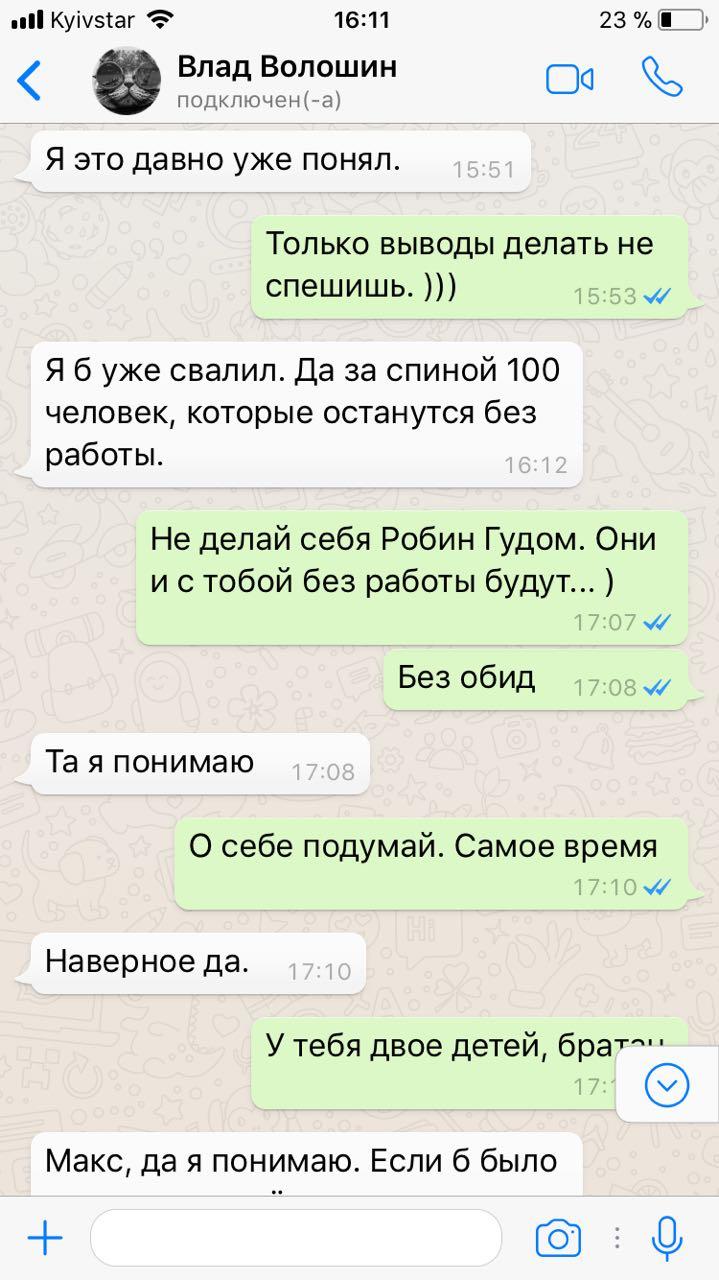This screenshot has width=719, height=1280.
Task: Focus the message text field
Action: coord(296,1239)
